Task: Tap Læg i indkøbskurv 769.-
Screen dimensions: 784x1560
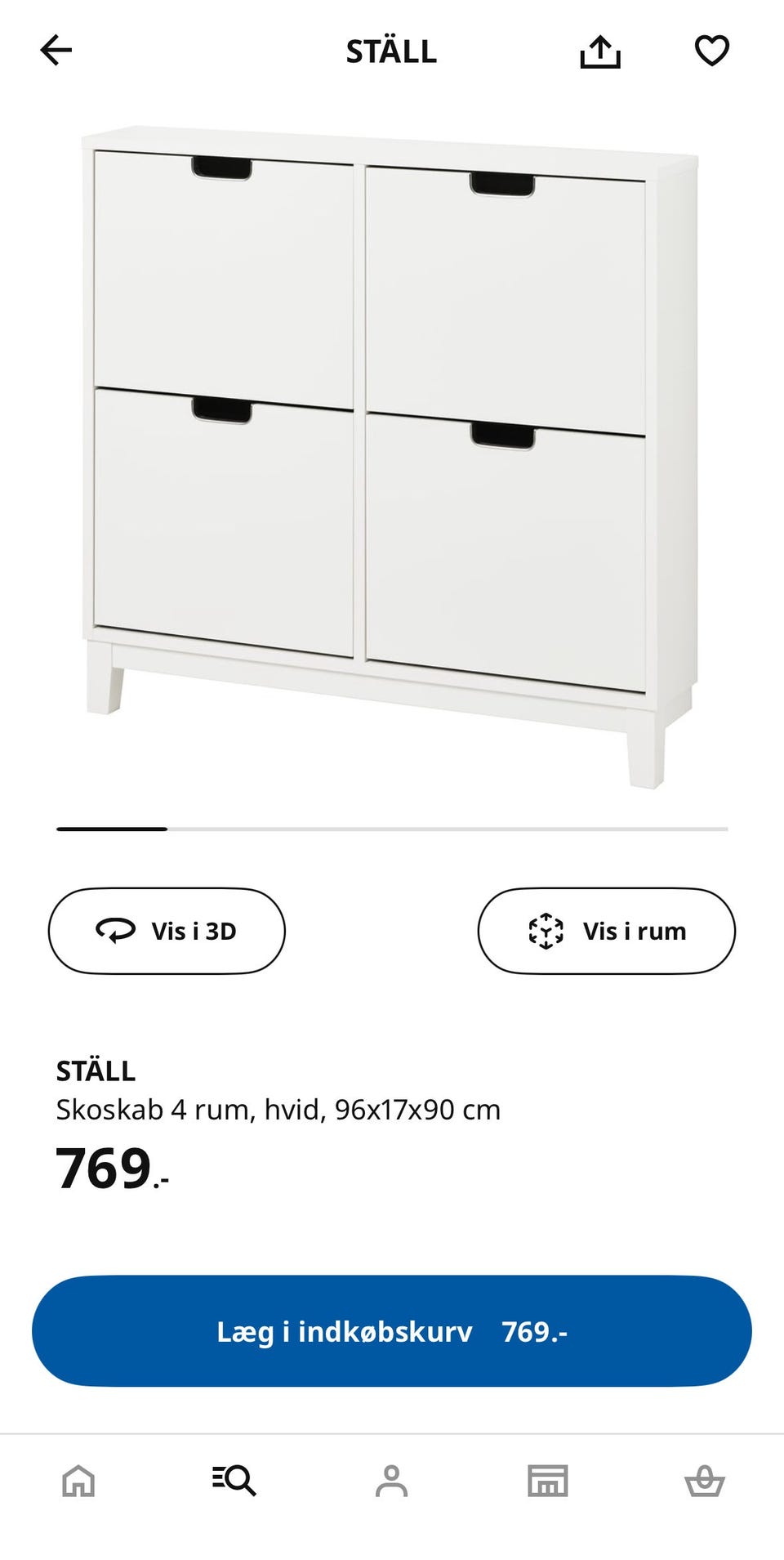Action: (x=392, y=1331)
